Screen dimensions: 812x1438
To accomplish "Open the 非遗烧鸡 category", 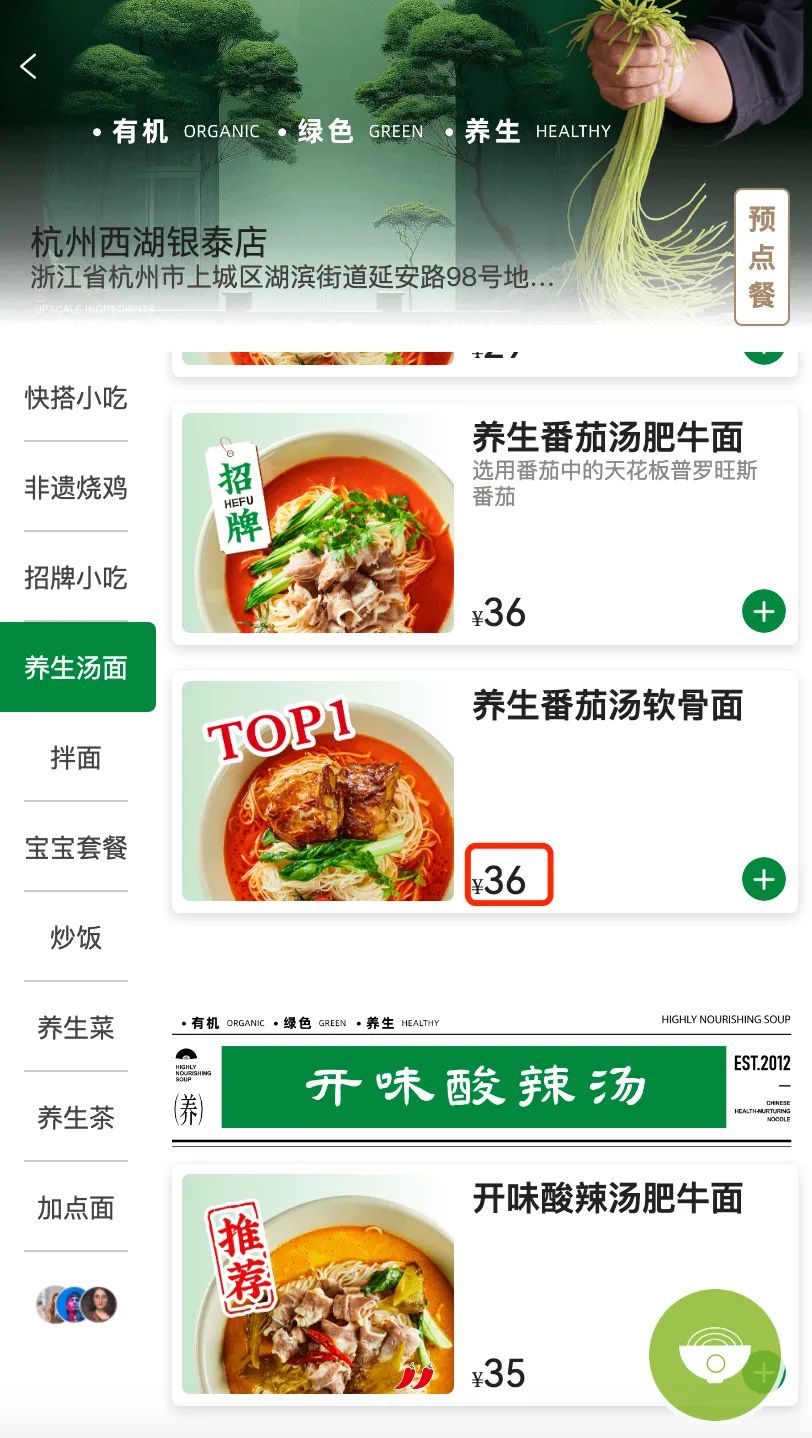I will (76, 488).
